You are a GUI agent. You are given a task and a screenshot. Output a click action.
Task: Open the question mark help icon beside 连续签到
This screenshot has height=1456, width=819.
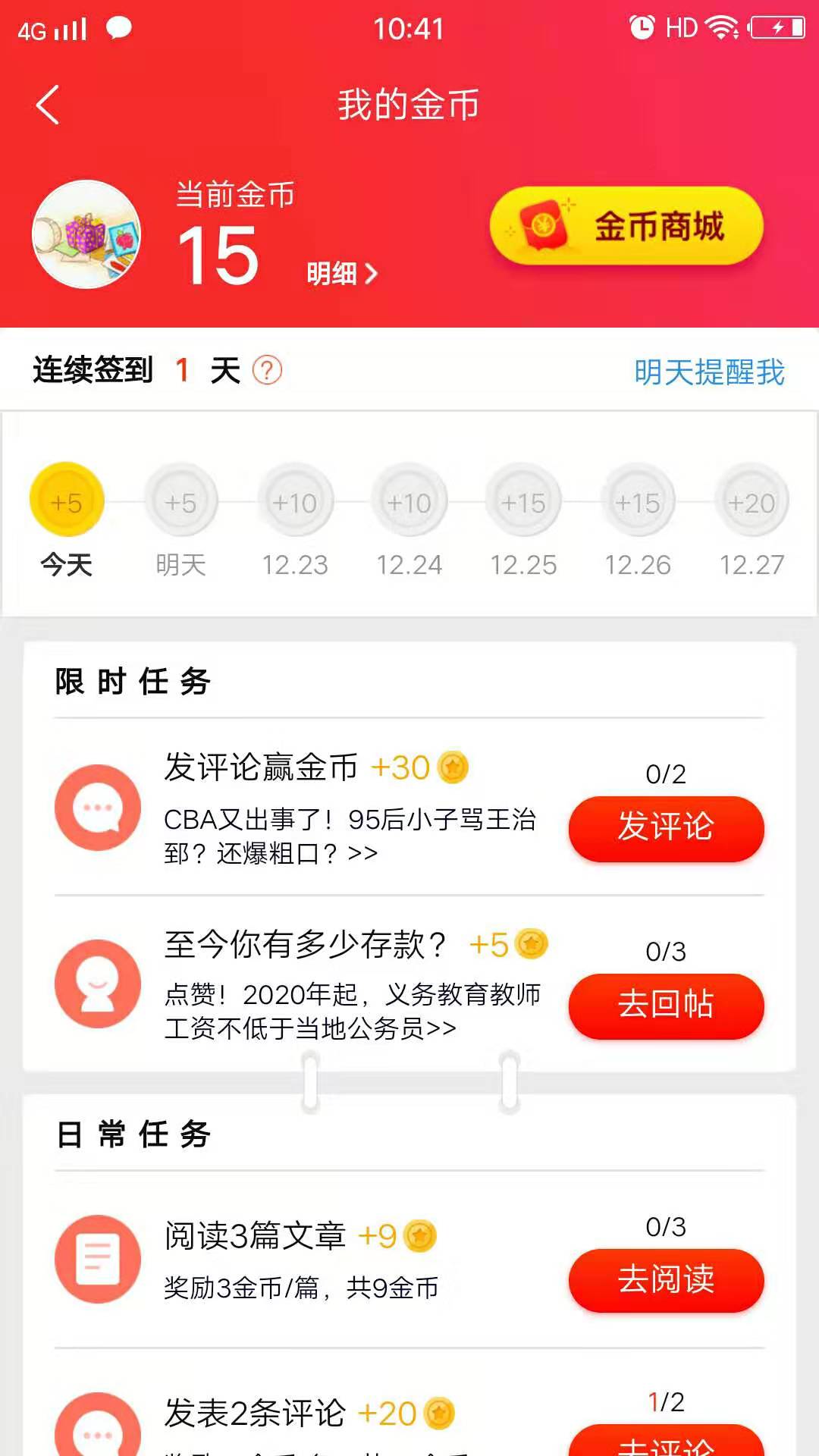pyautogui.click(x=267, y=371)
